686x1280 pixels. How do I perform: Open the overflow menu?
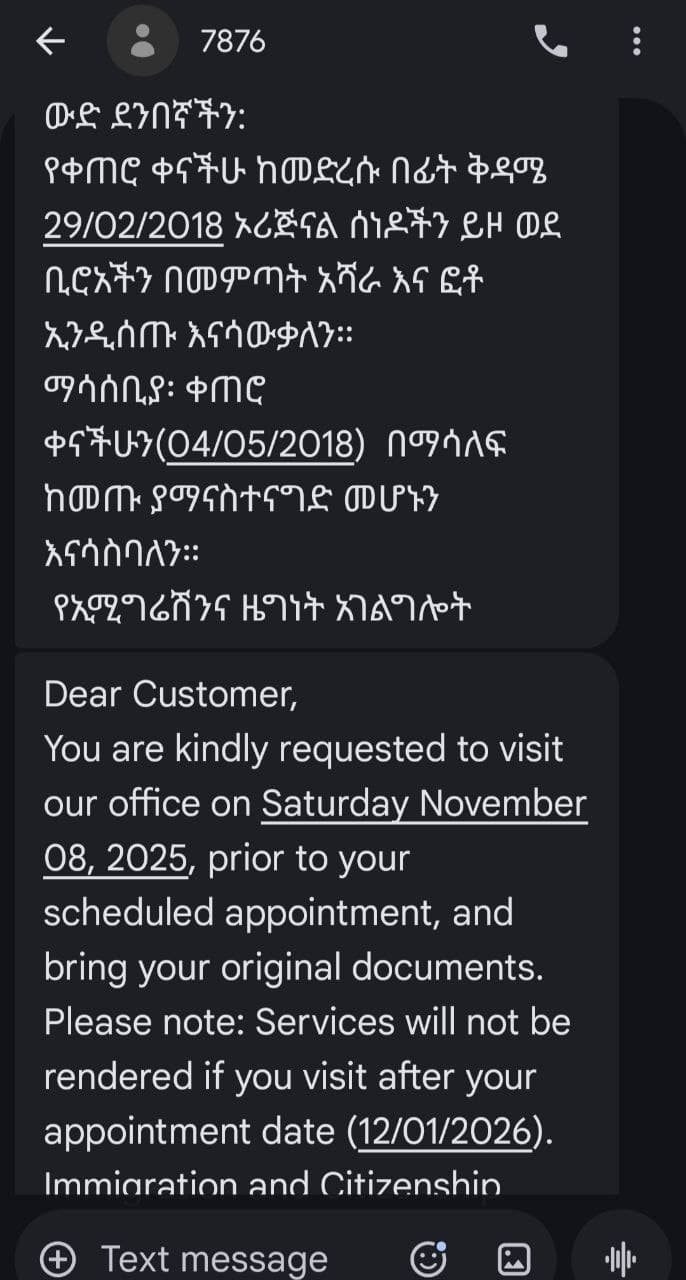637,41
